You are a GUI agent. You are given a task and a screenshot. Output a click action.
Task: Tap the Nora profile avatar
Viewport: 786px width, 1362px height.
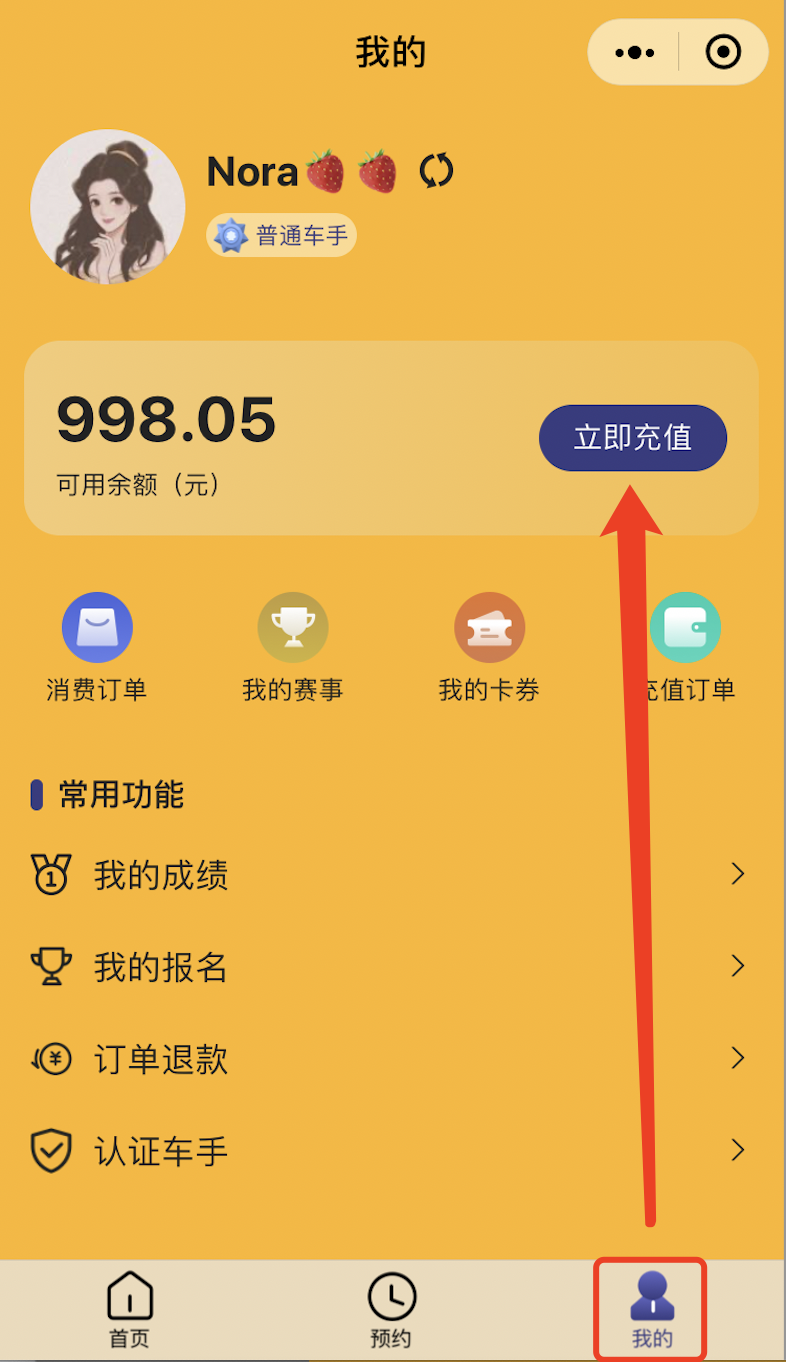click(x=108, y=207)
